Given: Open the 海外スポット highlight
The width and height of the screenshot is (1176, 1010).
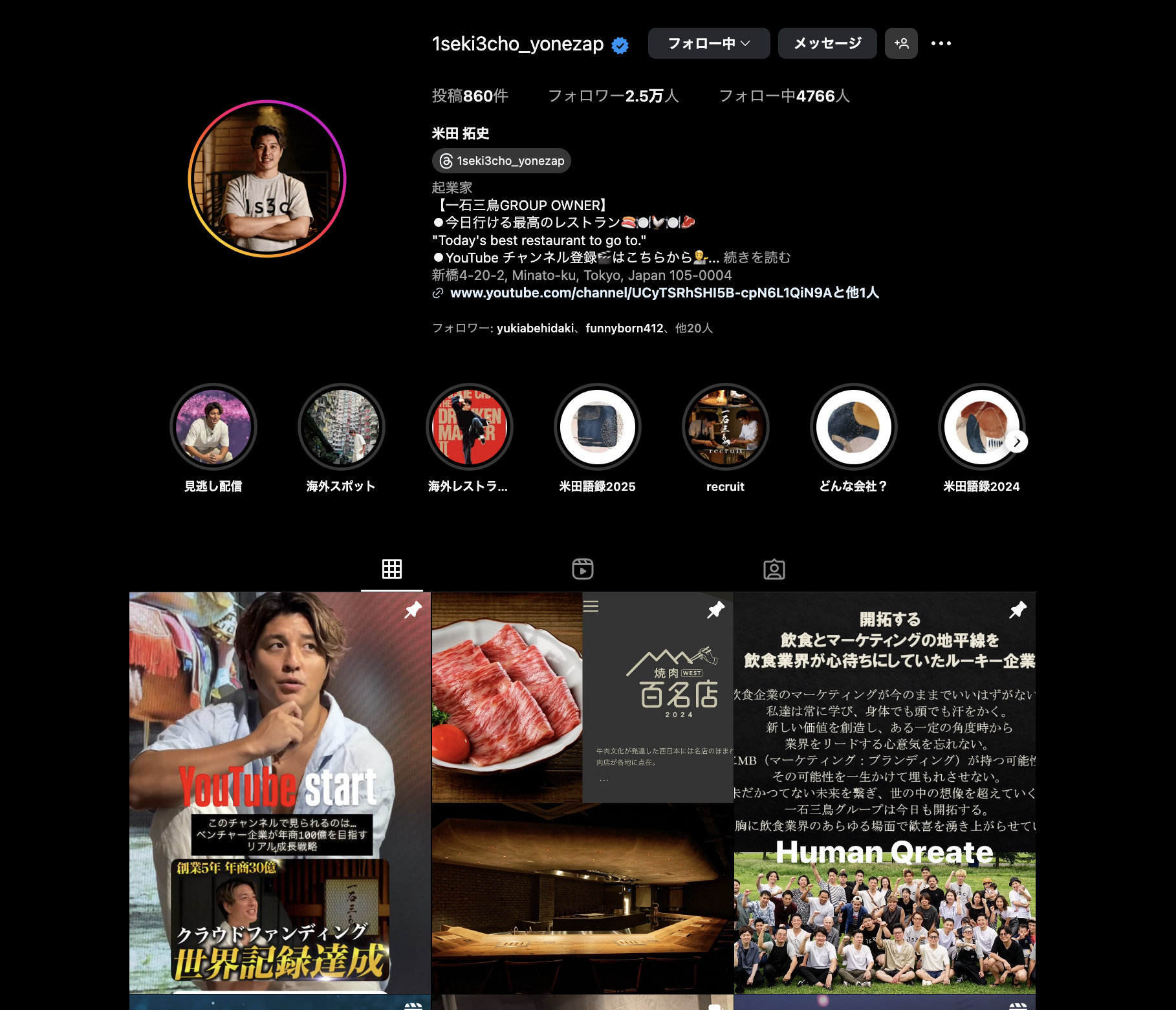Looking at the screenshot, I should pyautogui.click(x=342, y=427).
